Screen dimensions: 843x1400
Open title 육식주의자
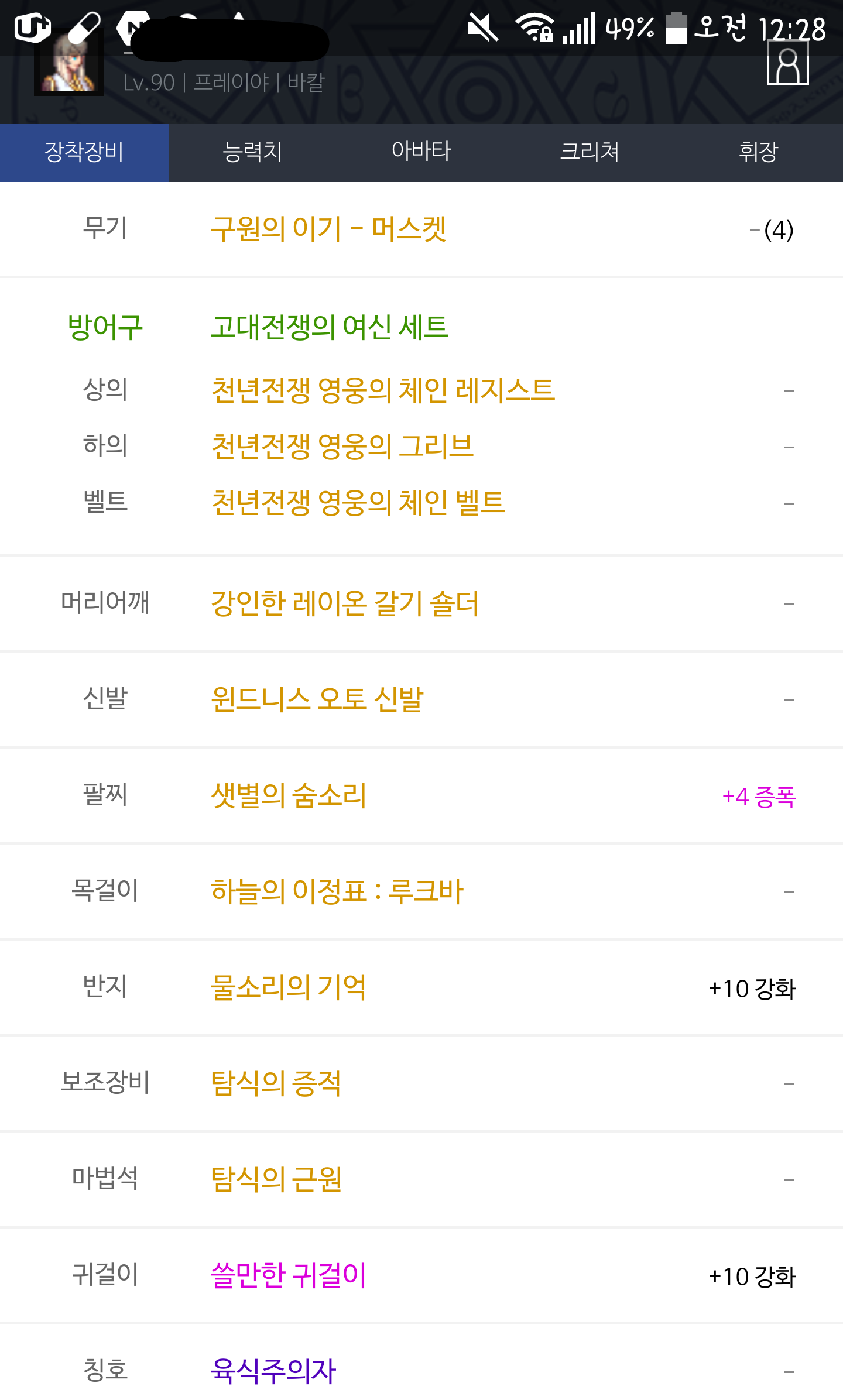(273, 1371)
